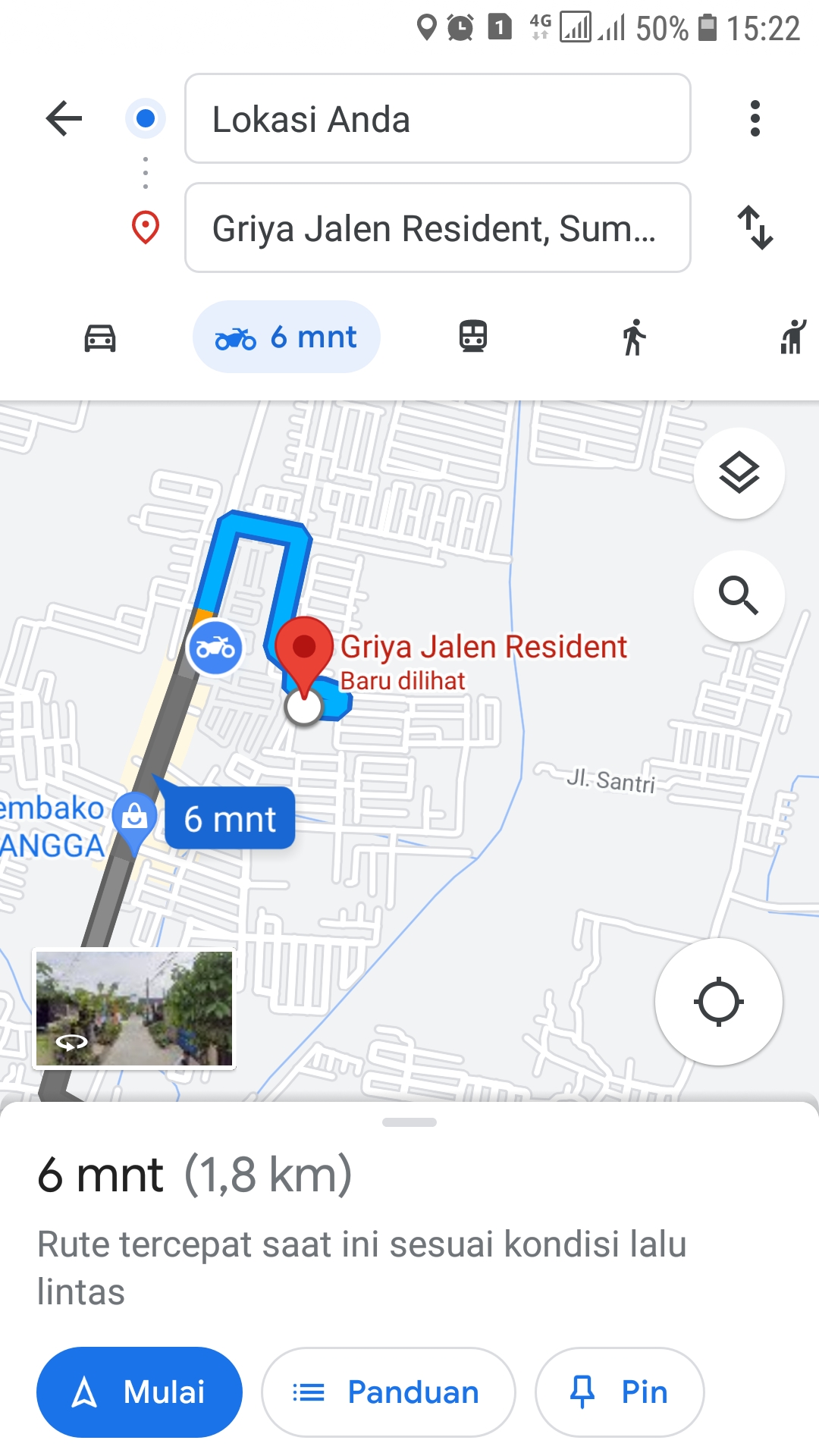
Task: Expand the route details sheet handle
Action: coord(409,1122)
